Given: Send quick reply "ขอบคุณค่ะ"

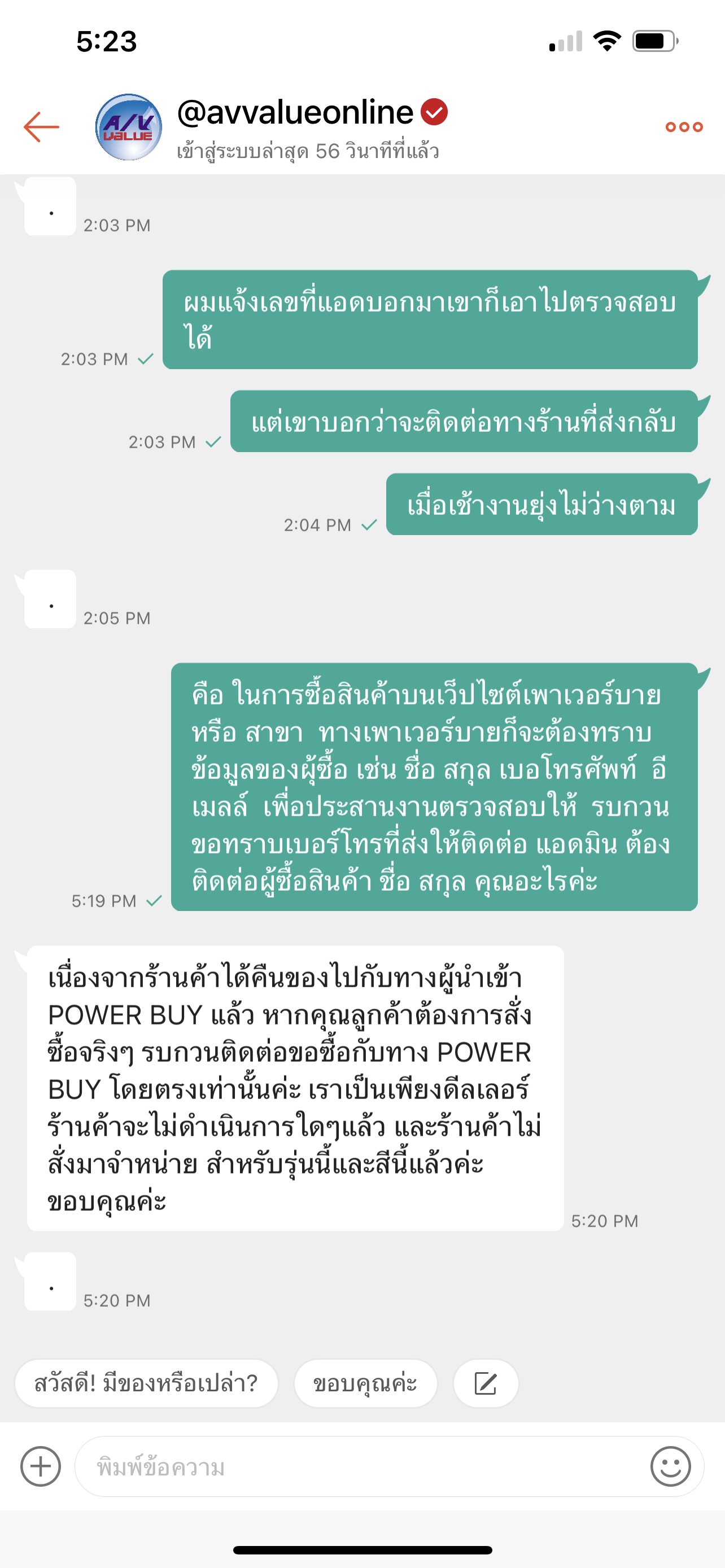Looking at the screenshot, I should (x=365, y=1383).
